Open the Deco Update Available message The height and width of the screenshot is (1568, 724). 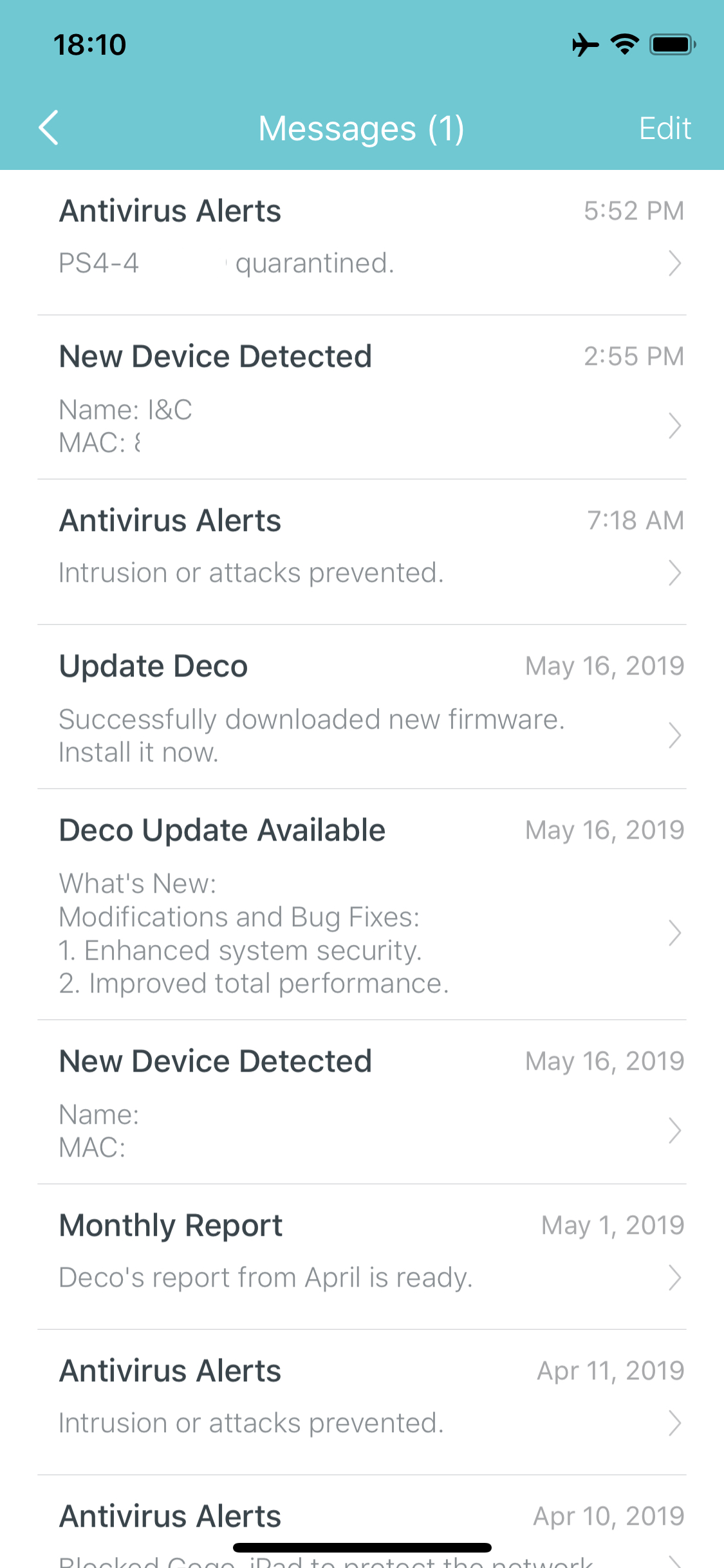pos(362,904)
